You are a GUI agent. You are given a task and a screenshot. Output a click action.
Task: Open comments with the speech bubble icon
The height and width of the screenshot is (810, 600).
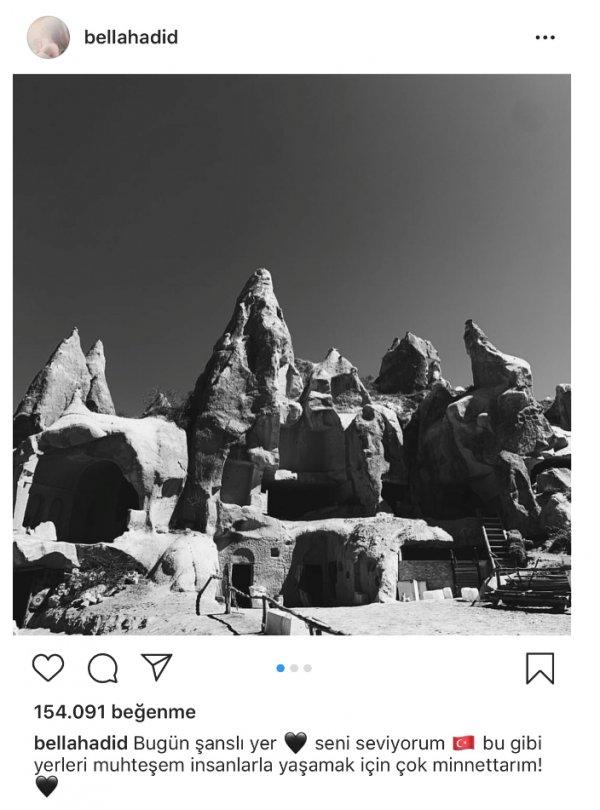pos(102,667)
